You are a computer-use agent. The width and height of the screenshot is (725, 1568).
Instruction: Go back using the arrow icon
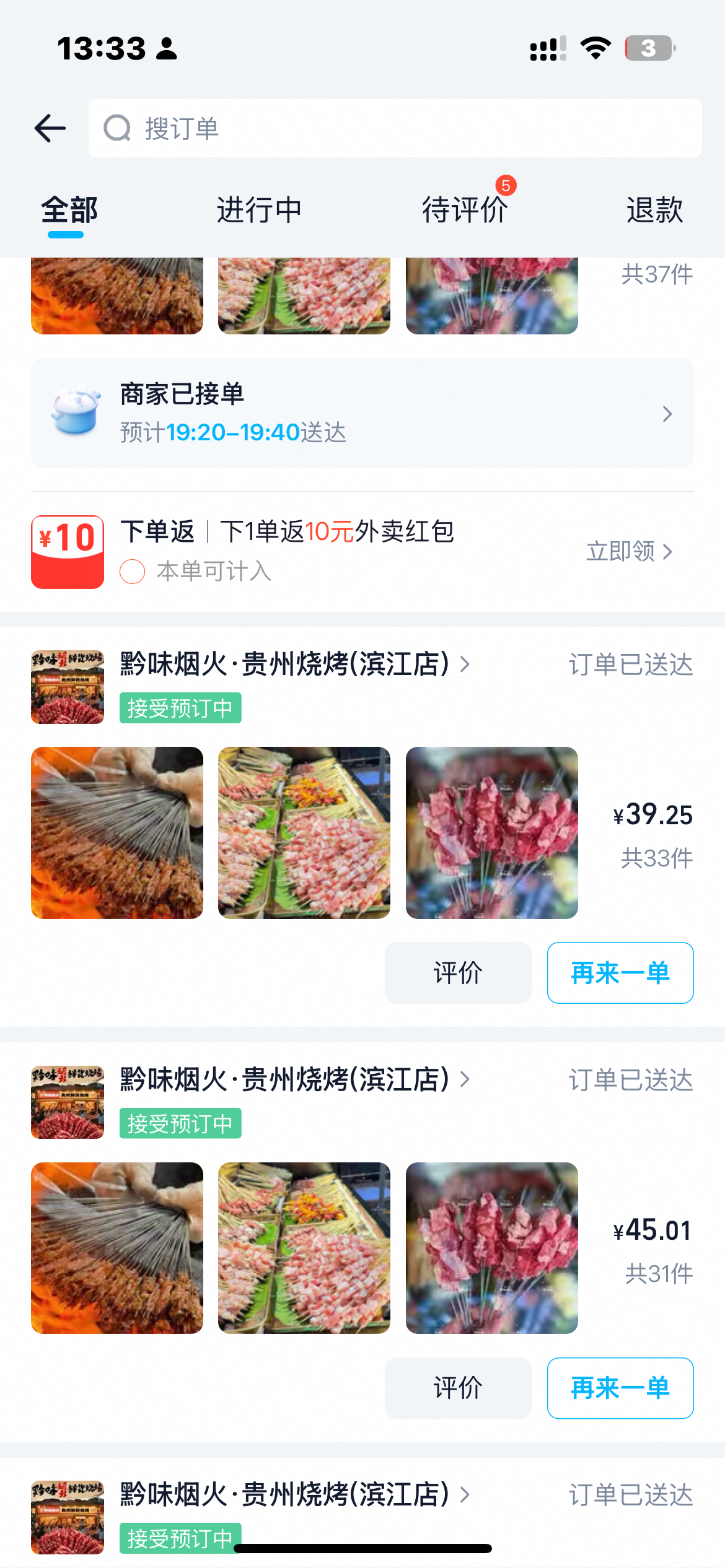(x=50, y=128)
